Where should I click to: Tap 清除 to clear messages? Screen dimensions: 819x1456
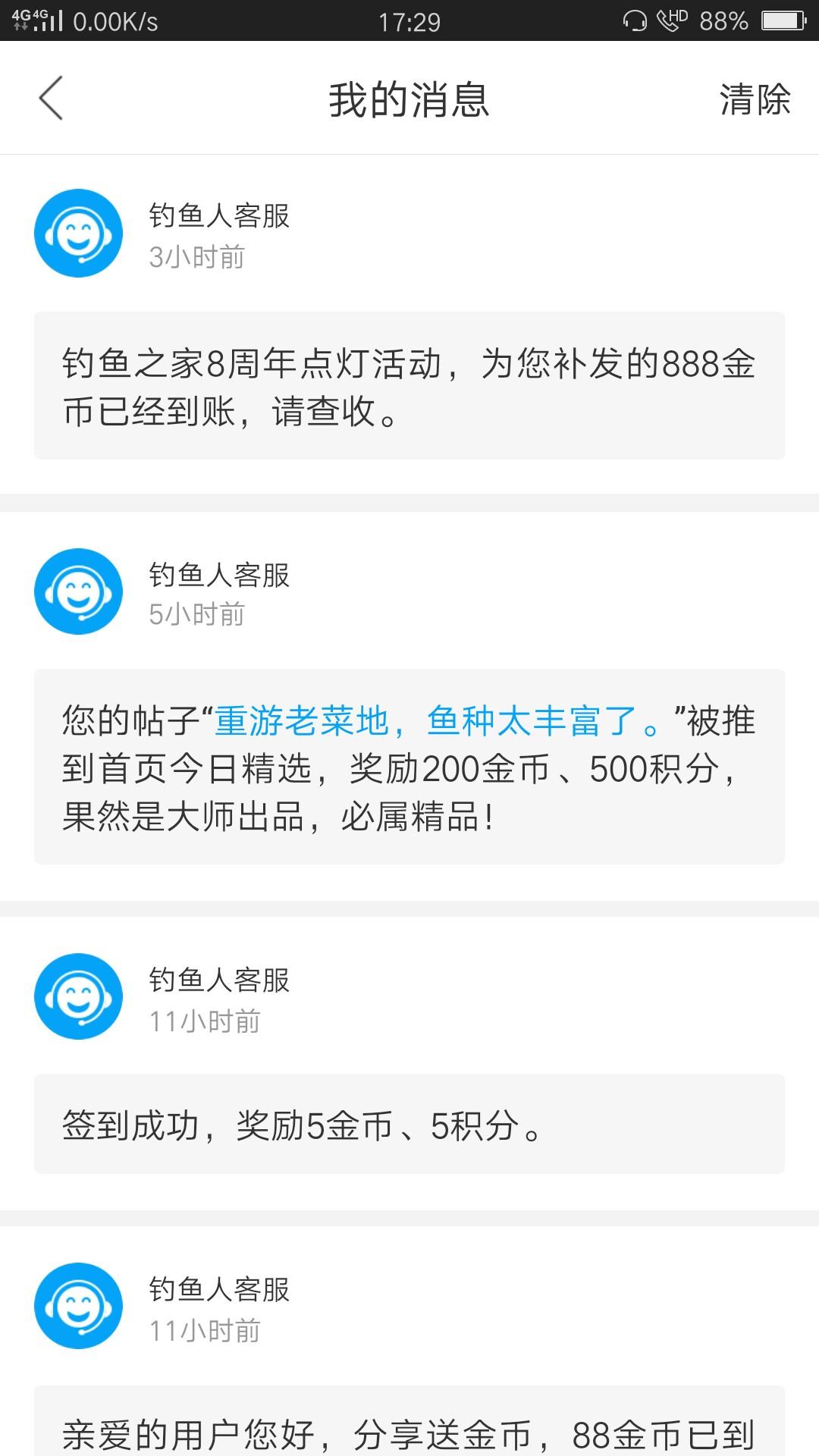755,99
